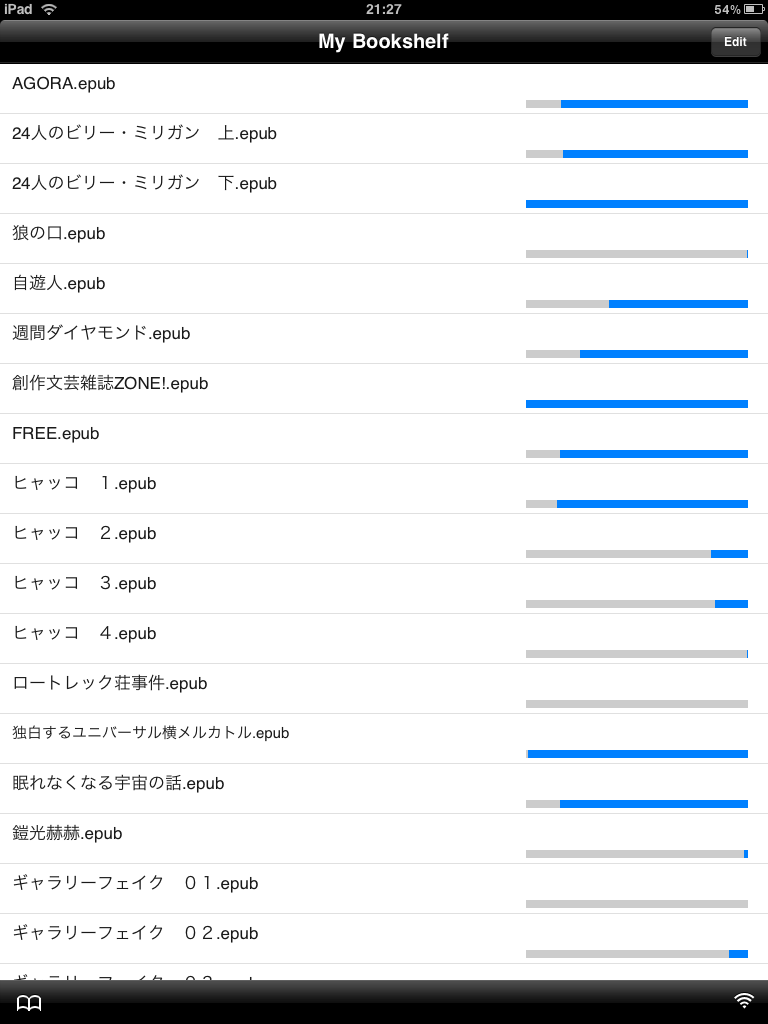The width and height of the screenshot is (768, 1024).
Task: Open ヒャッコ 4.epub
Action: pos(84,634)
